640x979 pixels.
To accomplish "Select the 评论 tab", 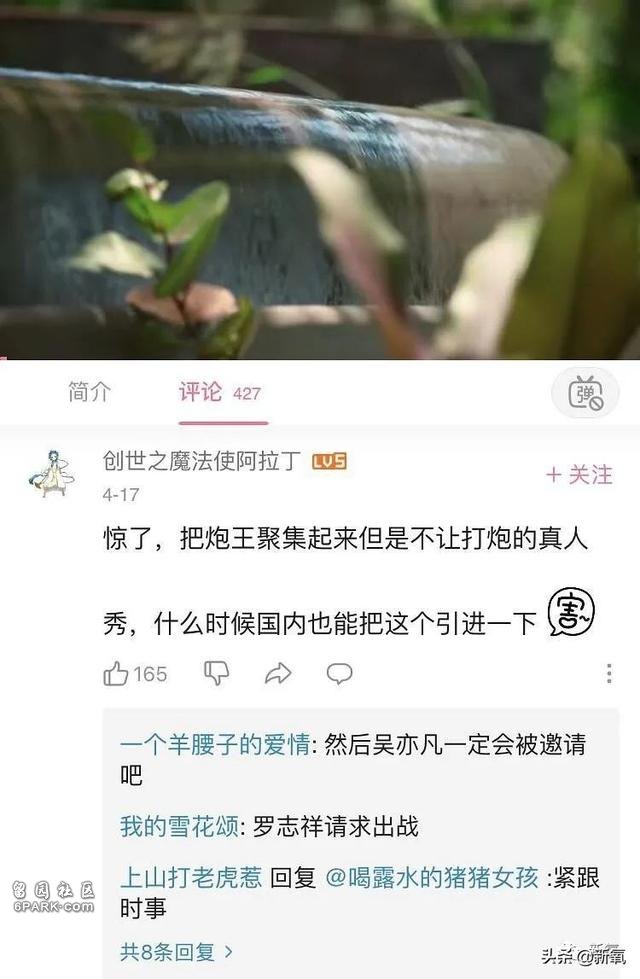I will 200,392.
